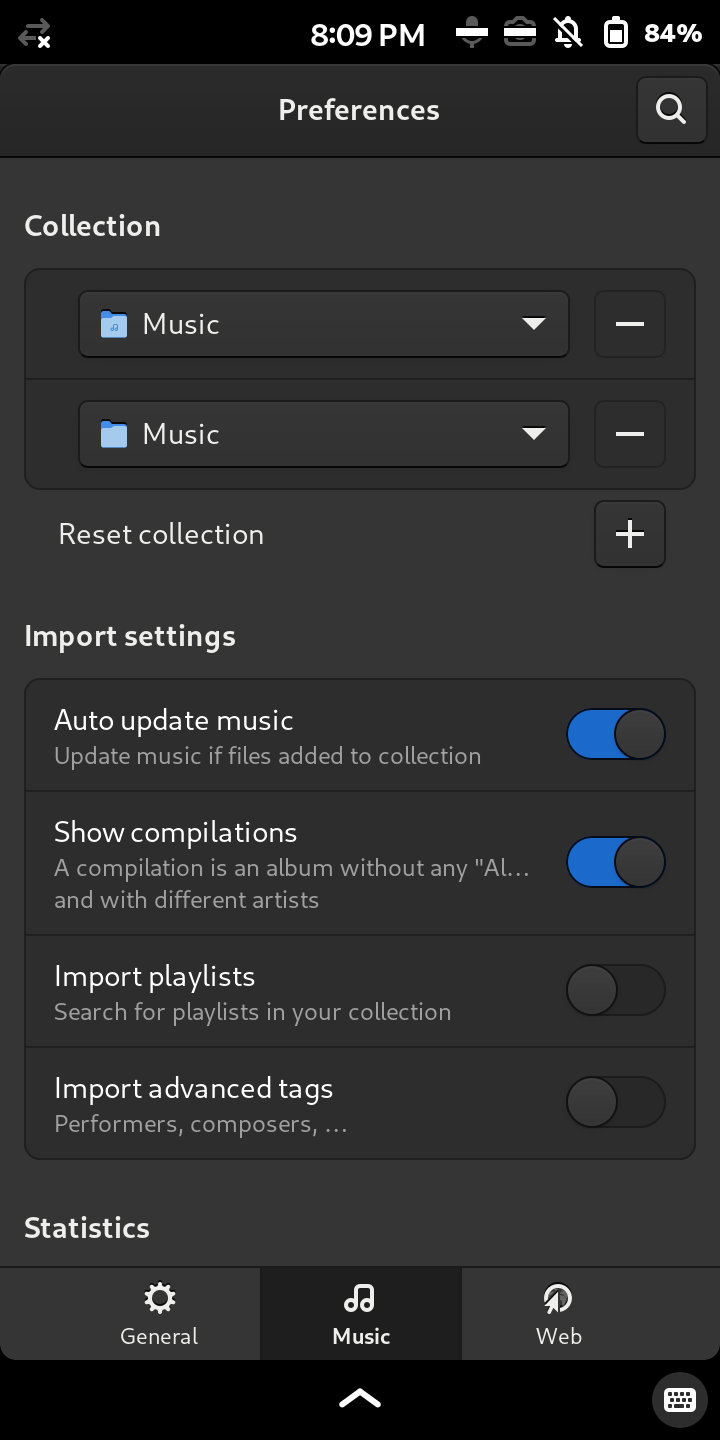Viewport: 720px width, 1440px height.
Task: Turn off Show compilations
Action: (x=615, y=862)
